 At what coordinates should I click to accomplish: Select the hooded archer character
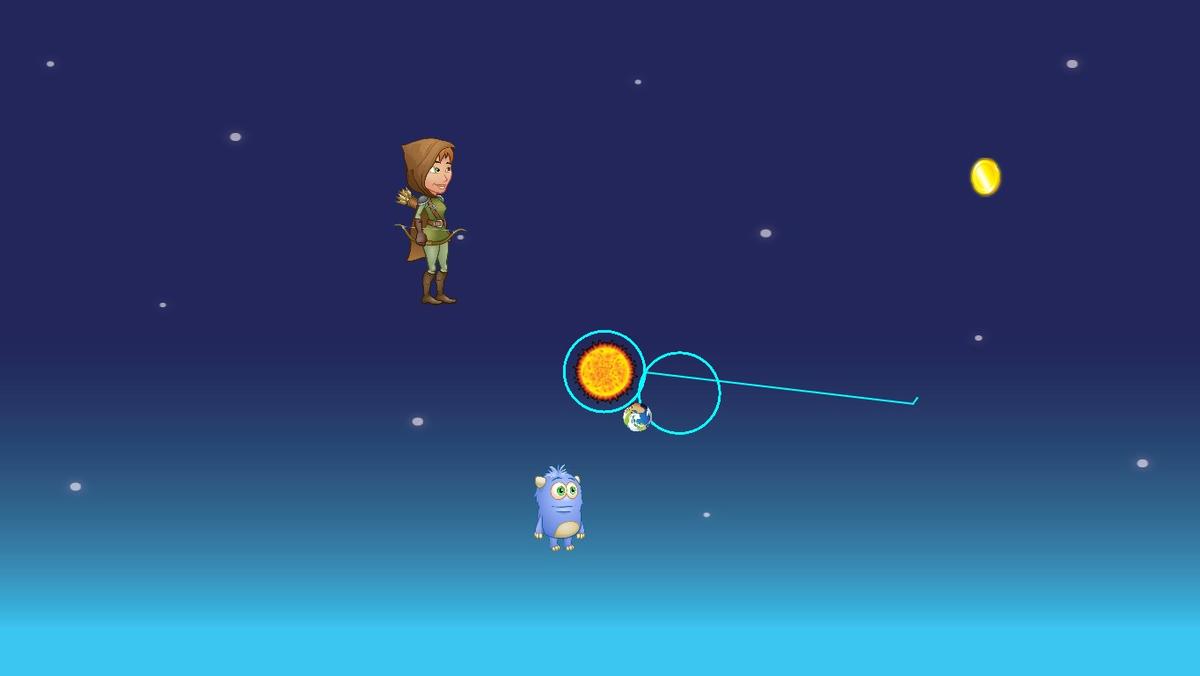tap(431, 220)
